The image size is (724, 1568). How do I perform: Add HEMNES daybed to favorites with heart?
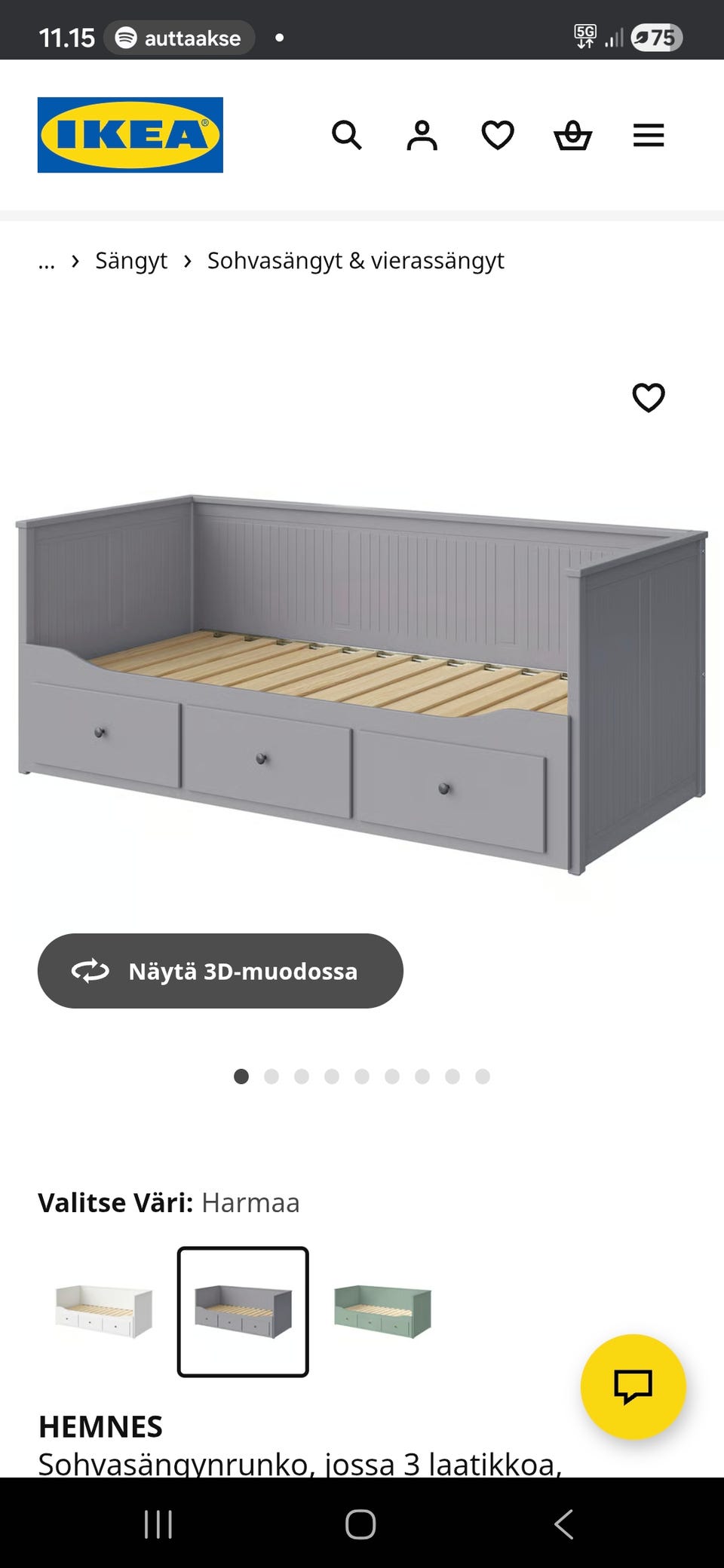pos(649,397)
